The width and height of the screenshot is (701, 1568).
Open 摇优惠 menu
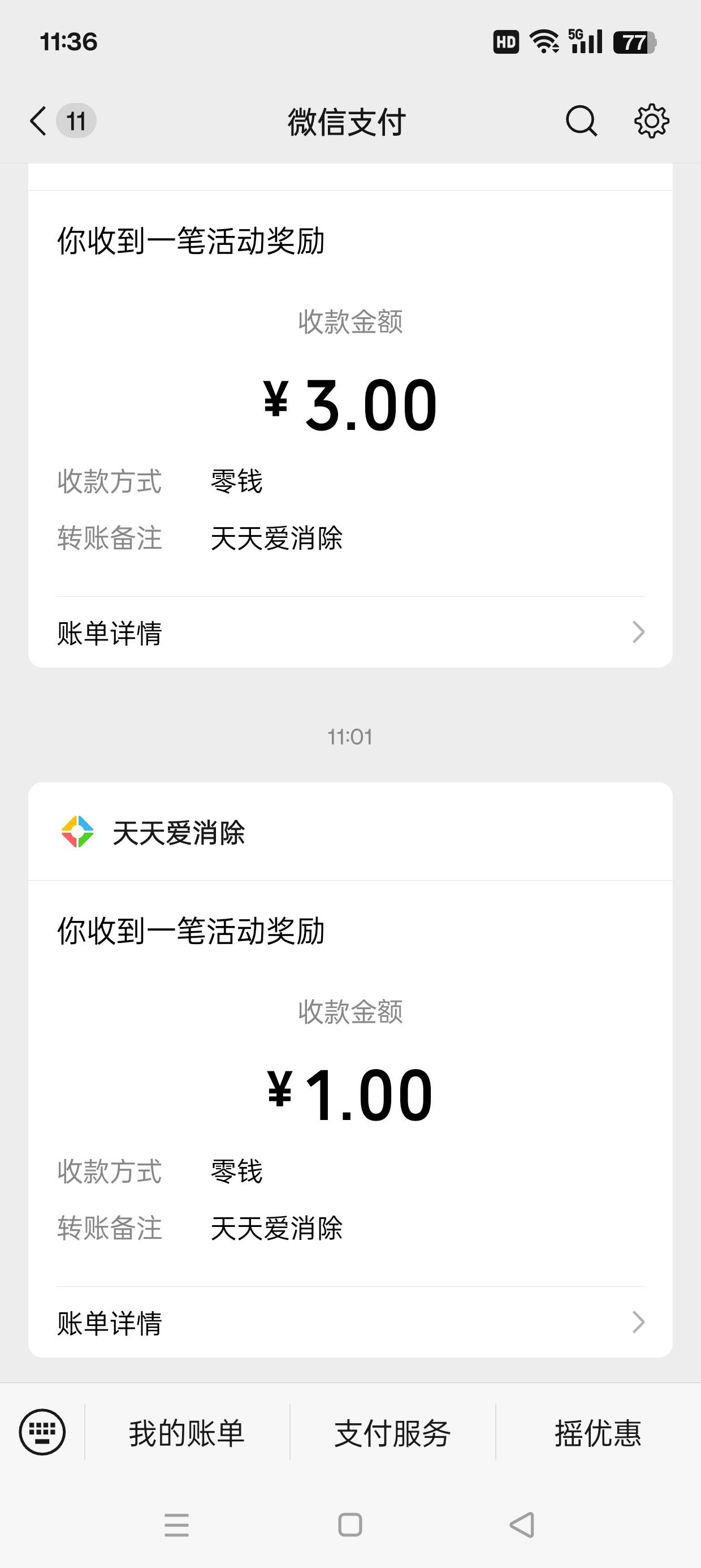pyautogui.click(x=598, y=1432)
